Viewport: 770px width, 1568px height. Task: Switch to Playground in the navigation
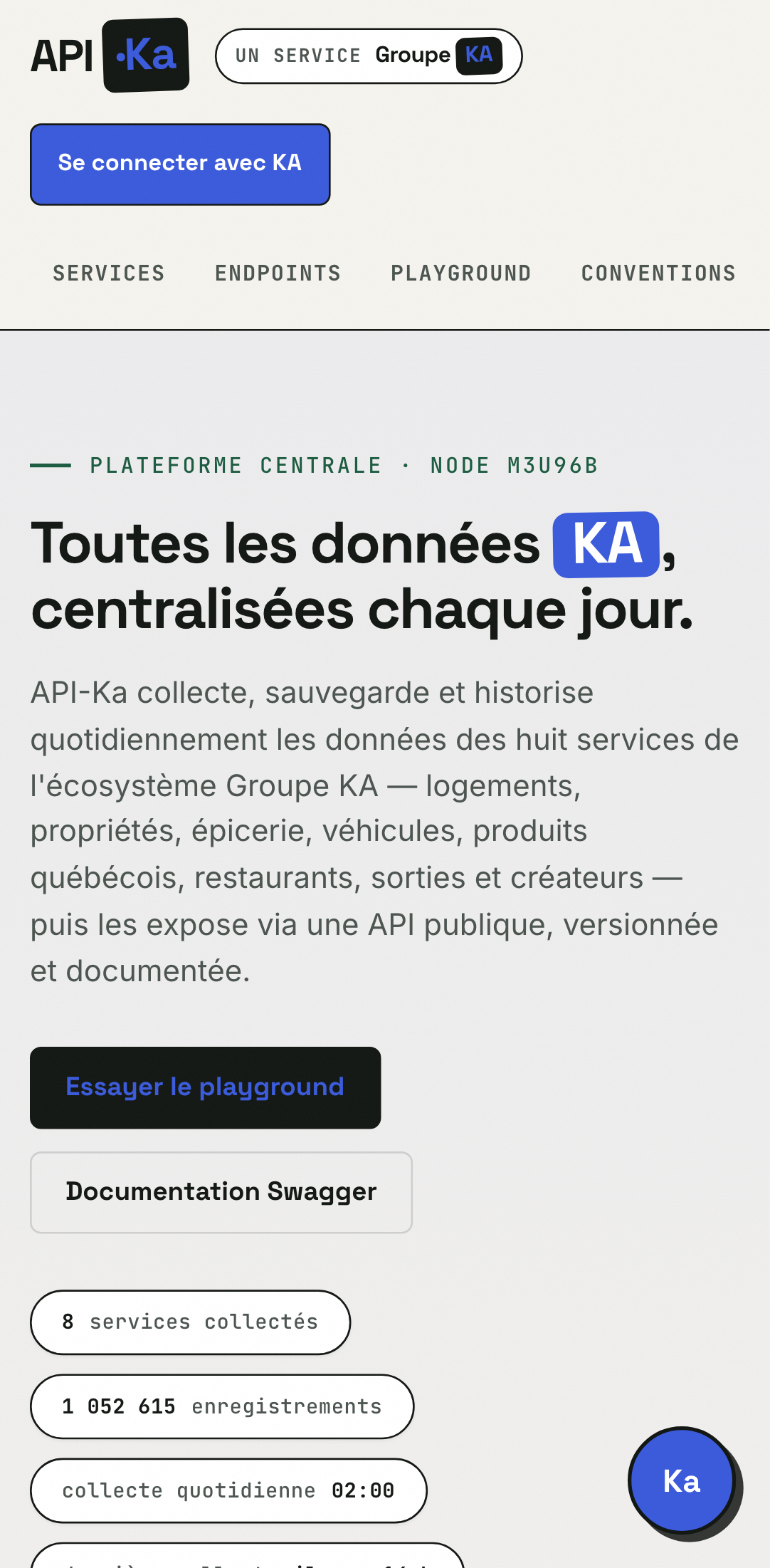tap(461, 273)
